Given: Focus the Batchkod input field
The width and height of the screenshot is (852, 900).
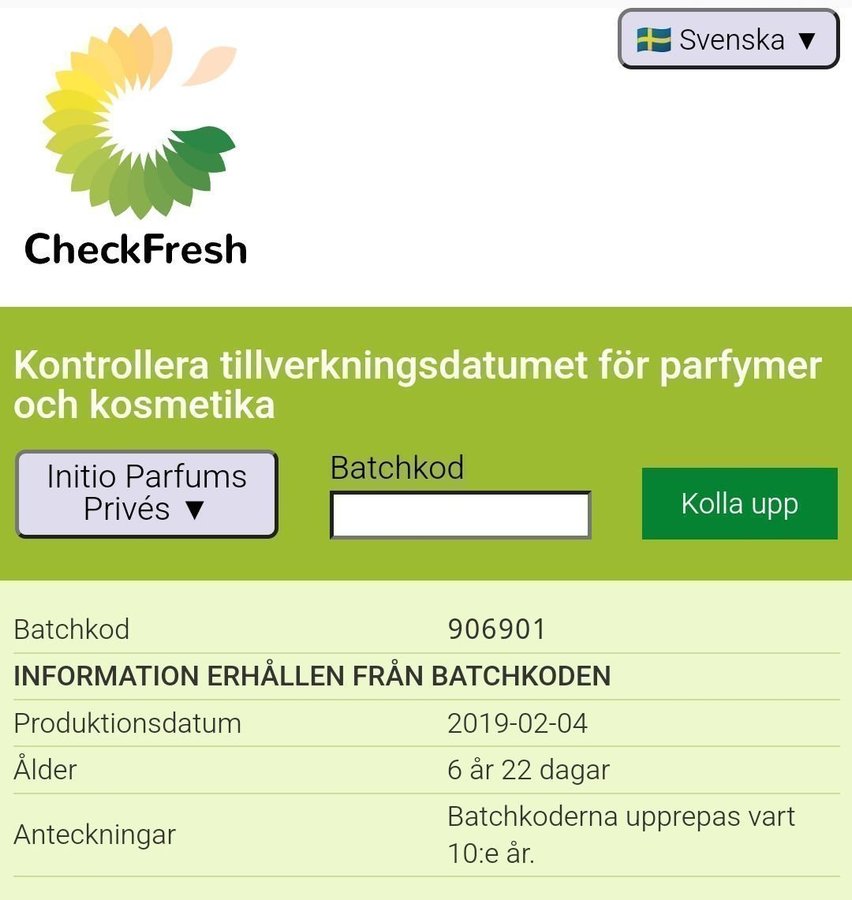Looking at the screenshot, I should [460, 515].
